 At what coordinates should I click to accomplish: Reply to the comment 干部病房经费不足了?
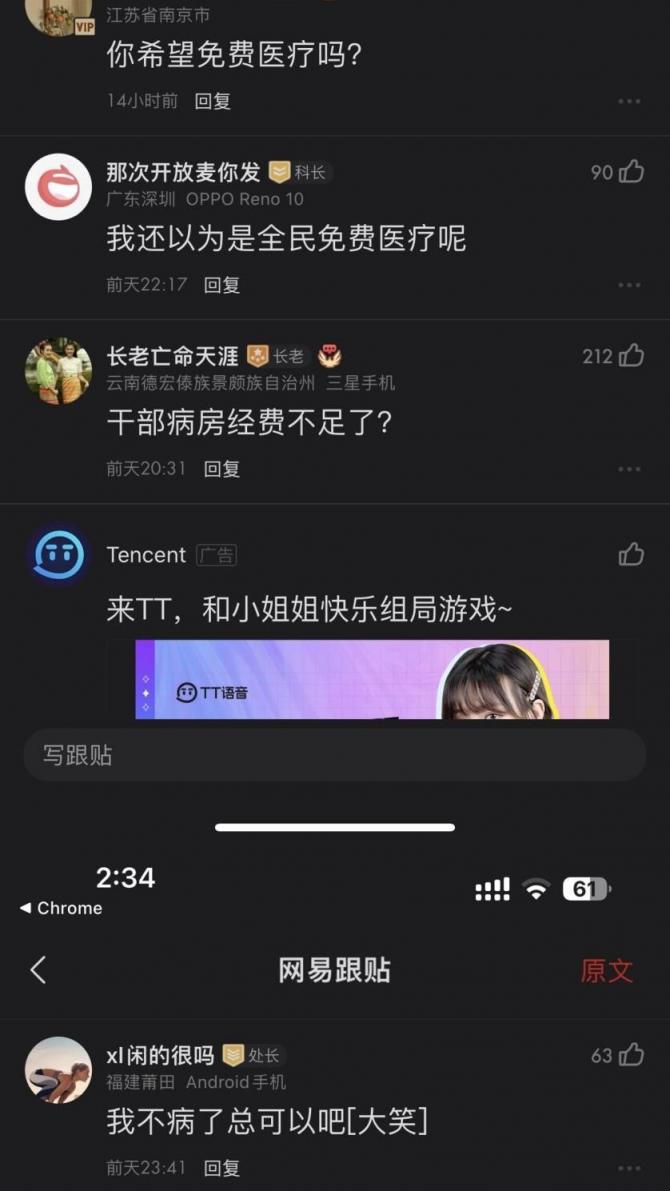point(222,468)
